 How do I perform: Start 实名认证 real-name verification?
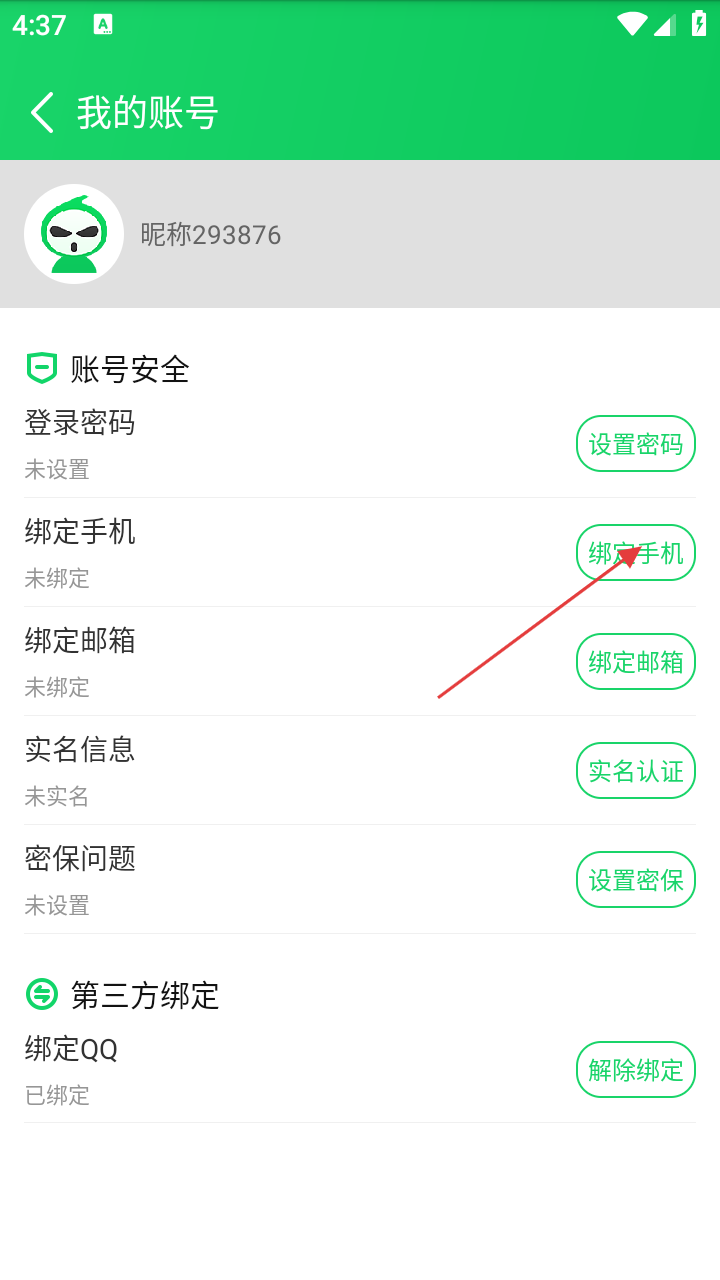click(635, 770)
